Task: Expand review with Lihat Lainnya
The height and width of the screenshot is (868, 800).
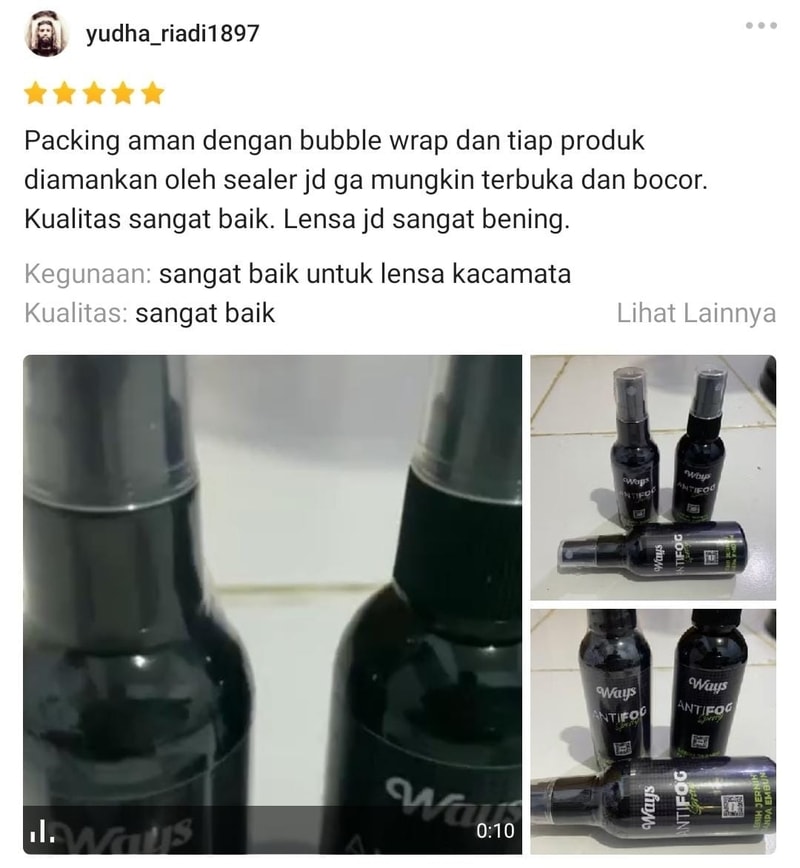Action: point(696,313)
